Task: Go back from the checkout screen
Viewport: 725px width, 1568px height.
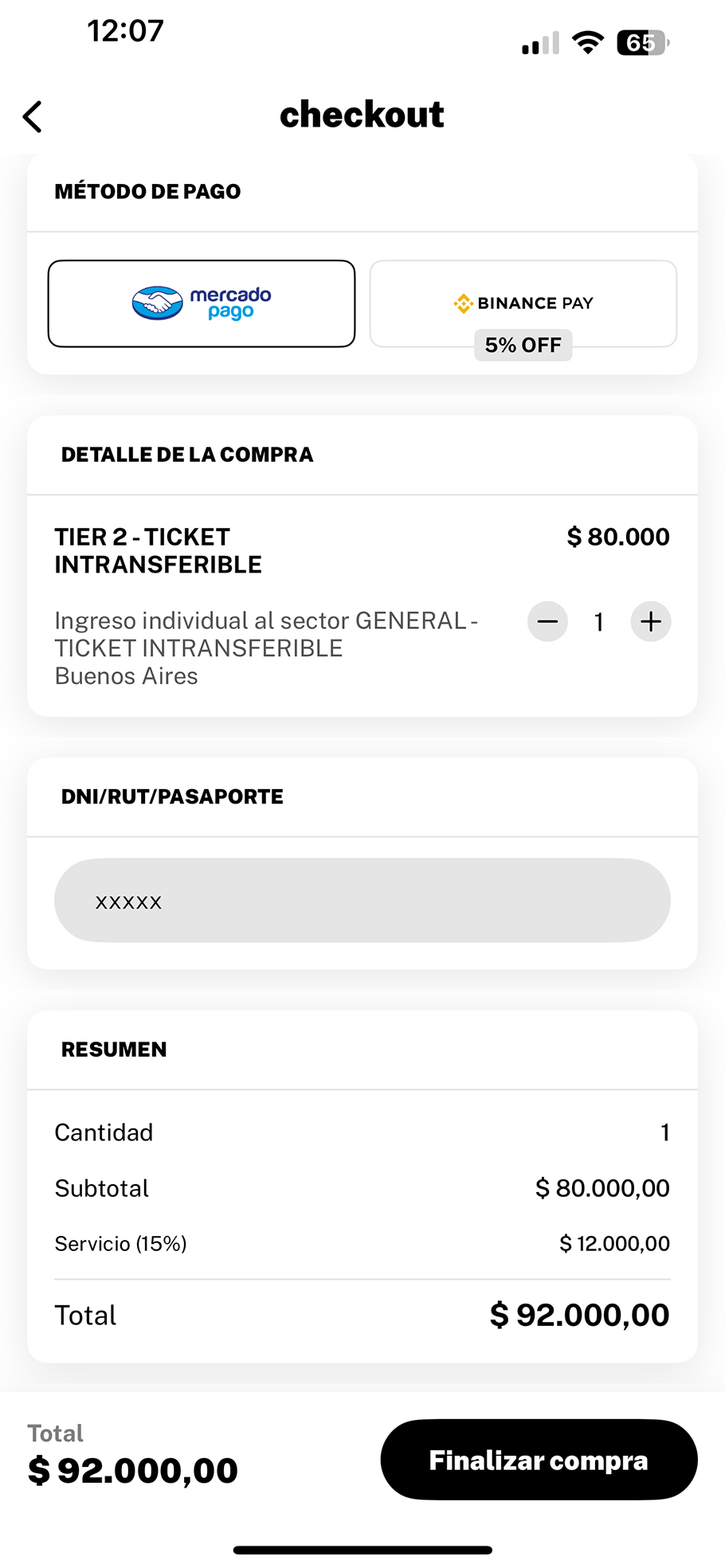Action: [32, 116]
